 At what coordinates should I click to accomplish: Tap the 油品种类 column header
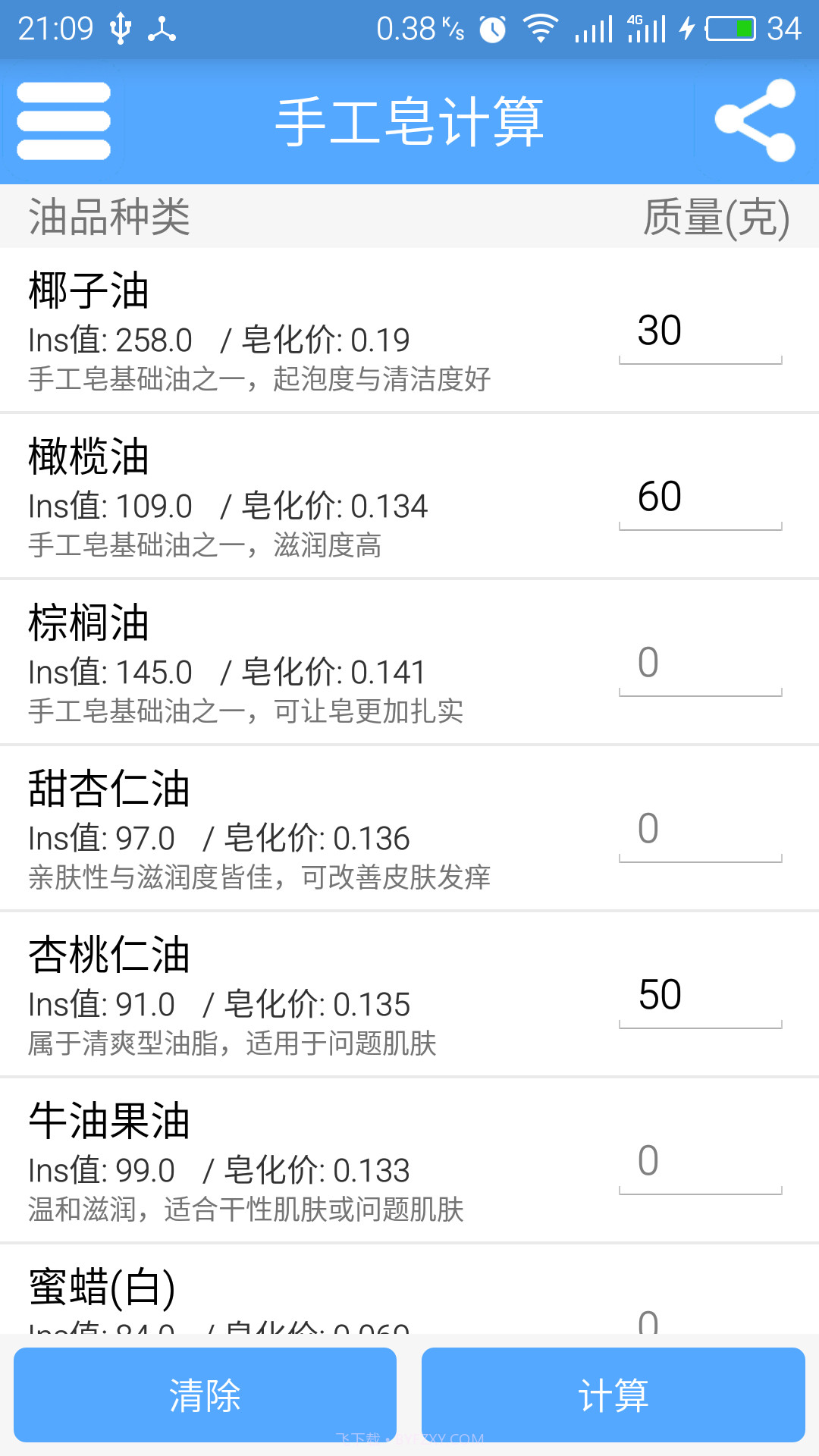(106, 218)
